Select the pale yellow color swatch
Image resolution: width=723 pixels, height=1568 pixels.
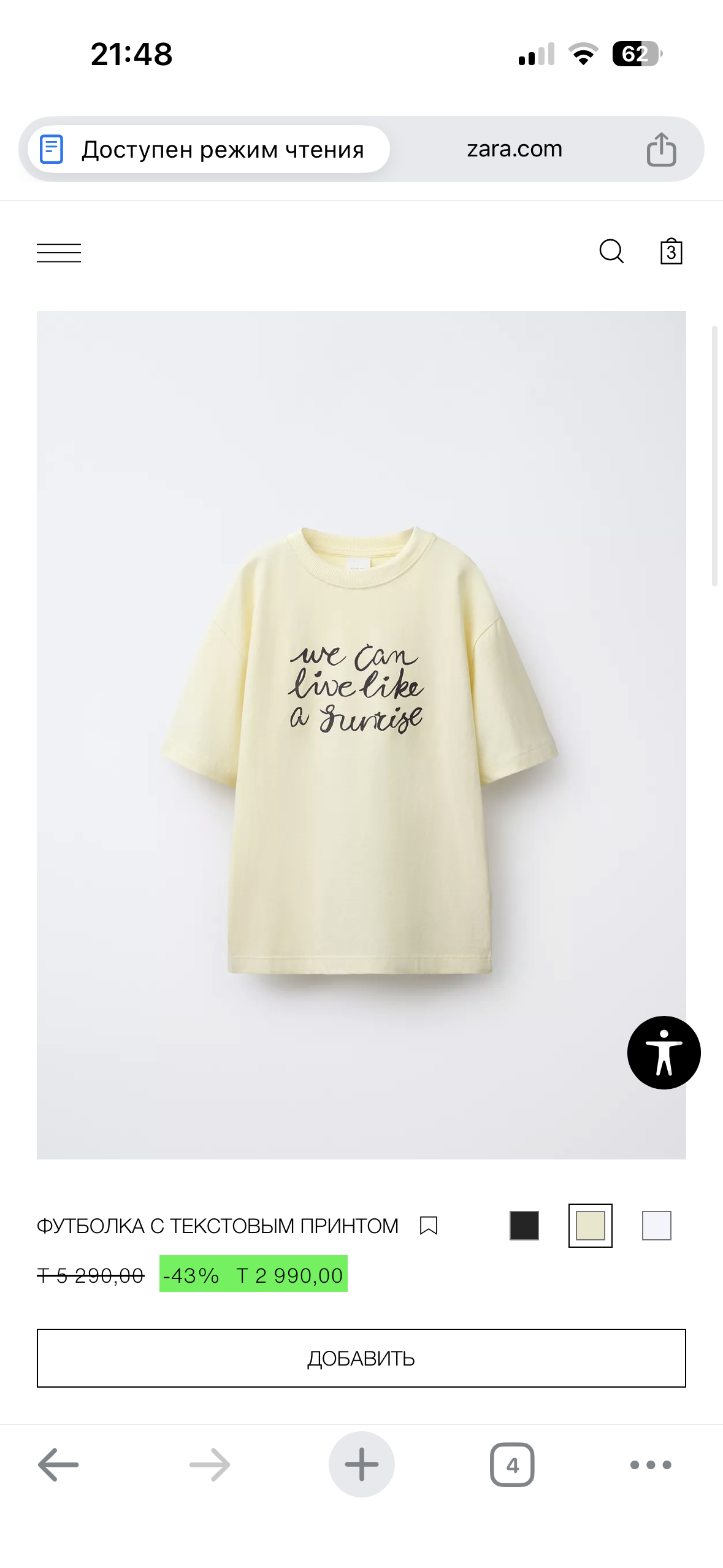click(x=590, y=1225)
